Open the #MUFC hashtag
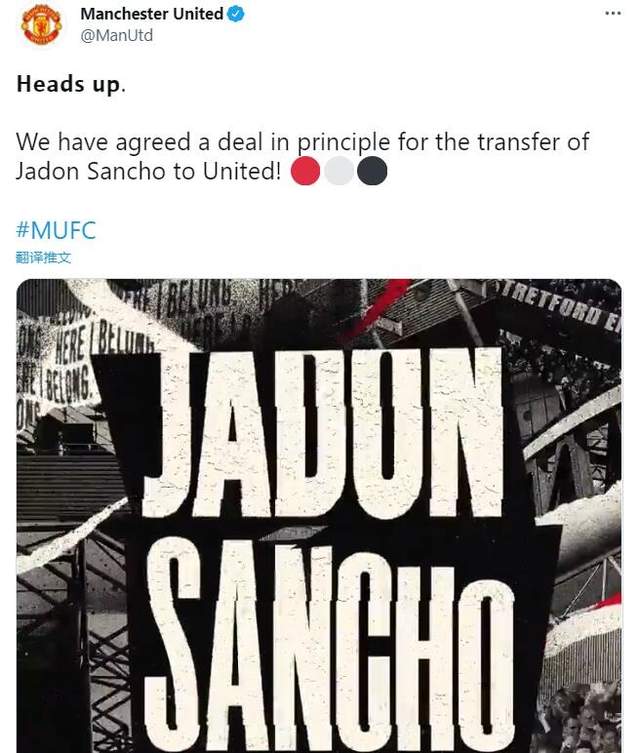640x753 pixels. (57, 230)
